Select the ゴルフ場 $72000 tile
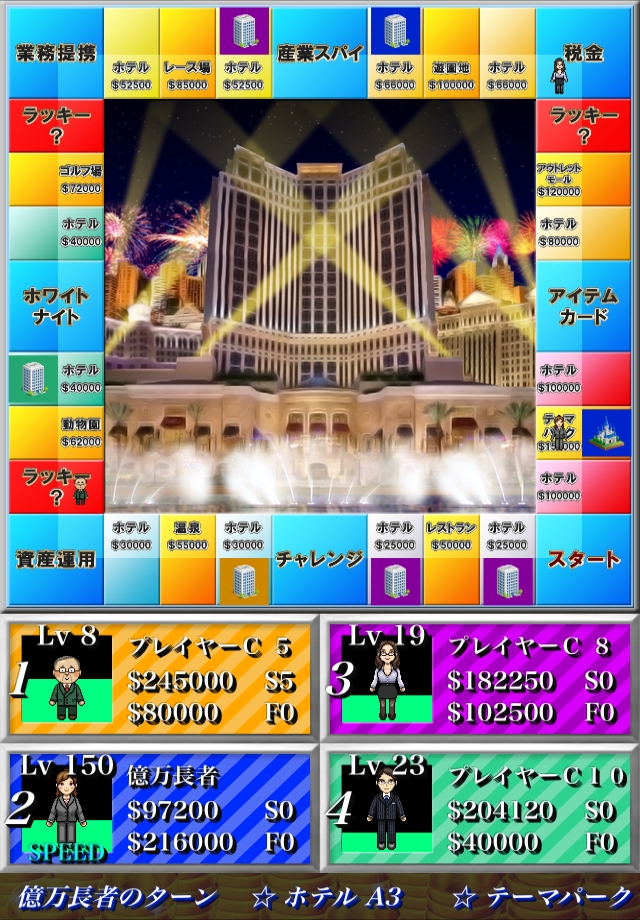The image size is (640, 920). click(56, 179)
